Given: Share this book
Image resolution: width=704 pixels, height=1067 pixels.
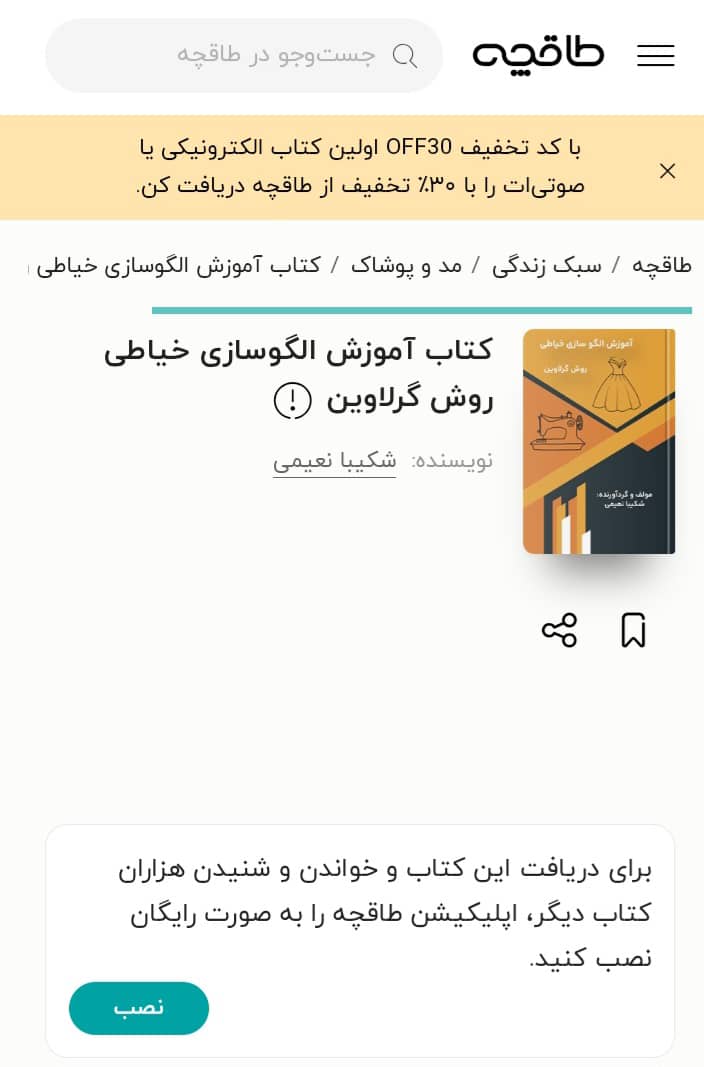Looking at the screenshot, I should pos(559,630).
